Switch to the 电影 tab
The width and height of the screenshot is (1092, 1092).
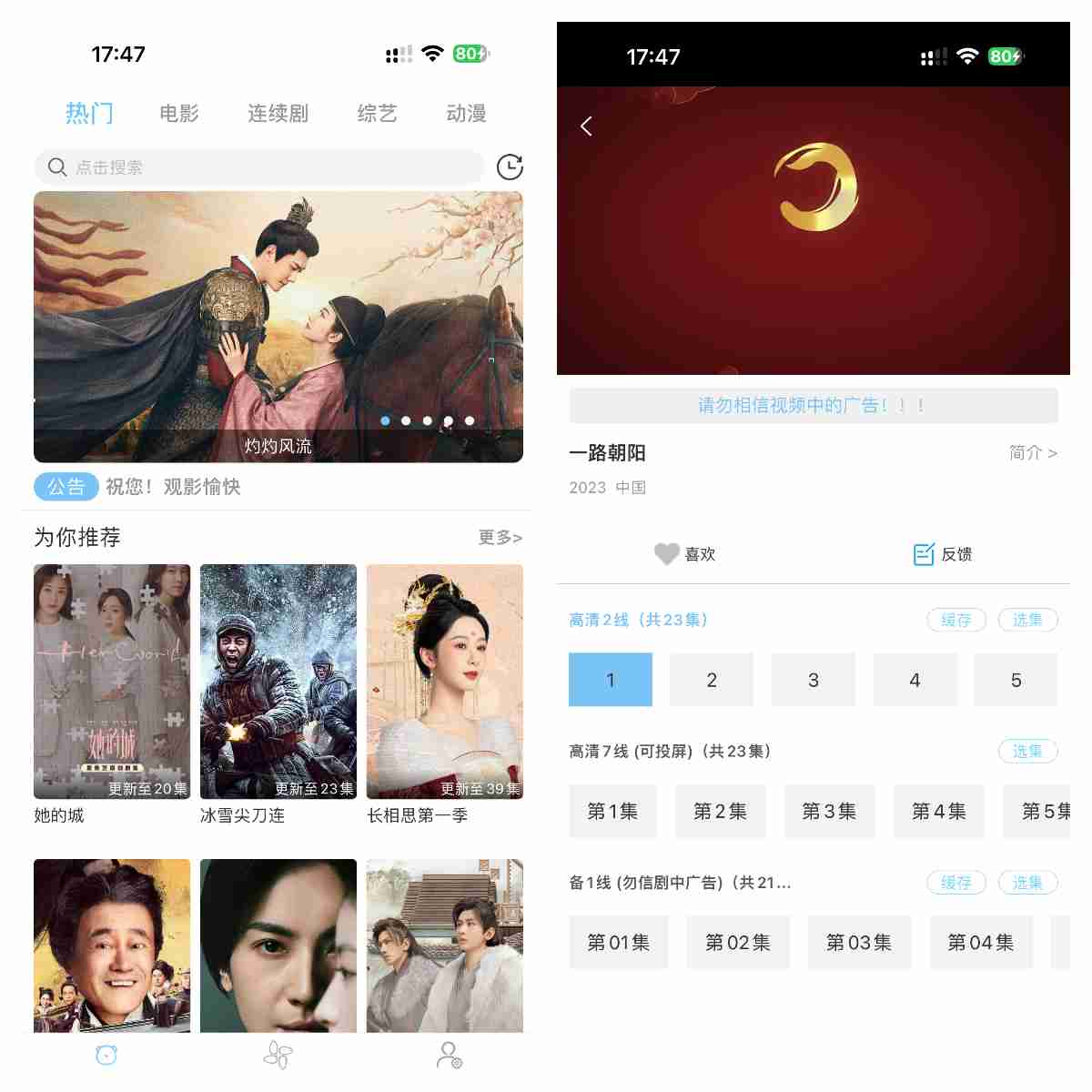coord(178,114)
